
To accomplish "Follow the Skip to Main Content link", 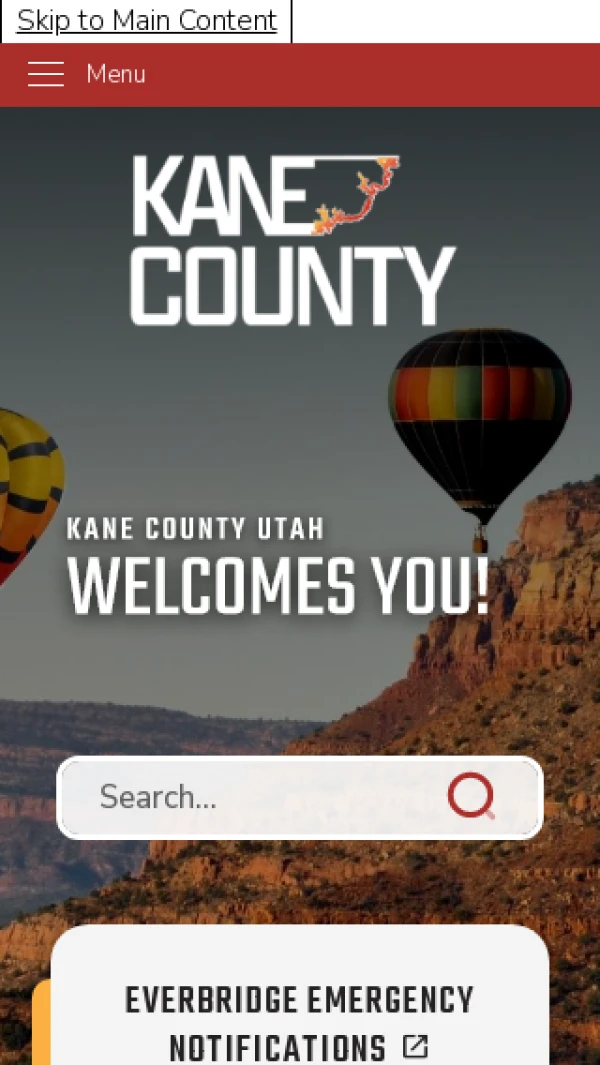I will [146, 20].
